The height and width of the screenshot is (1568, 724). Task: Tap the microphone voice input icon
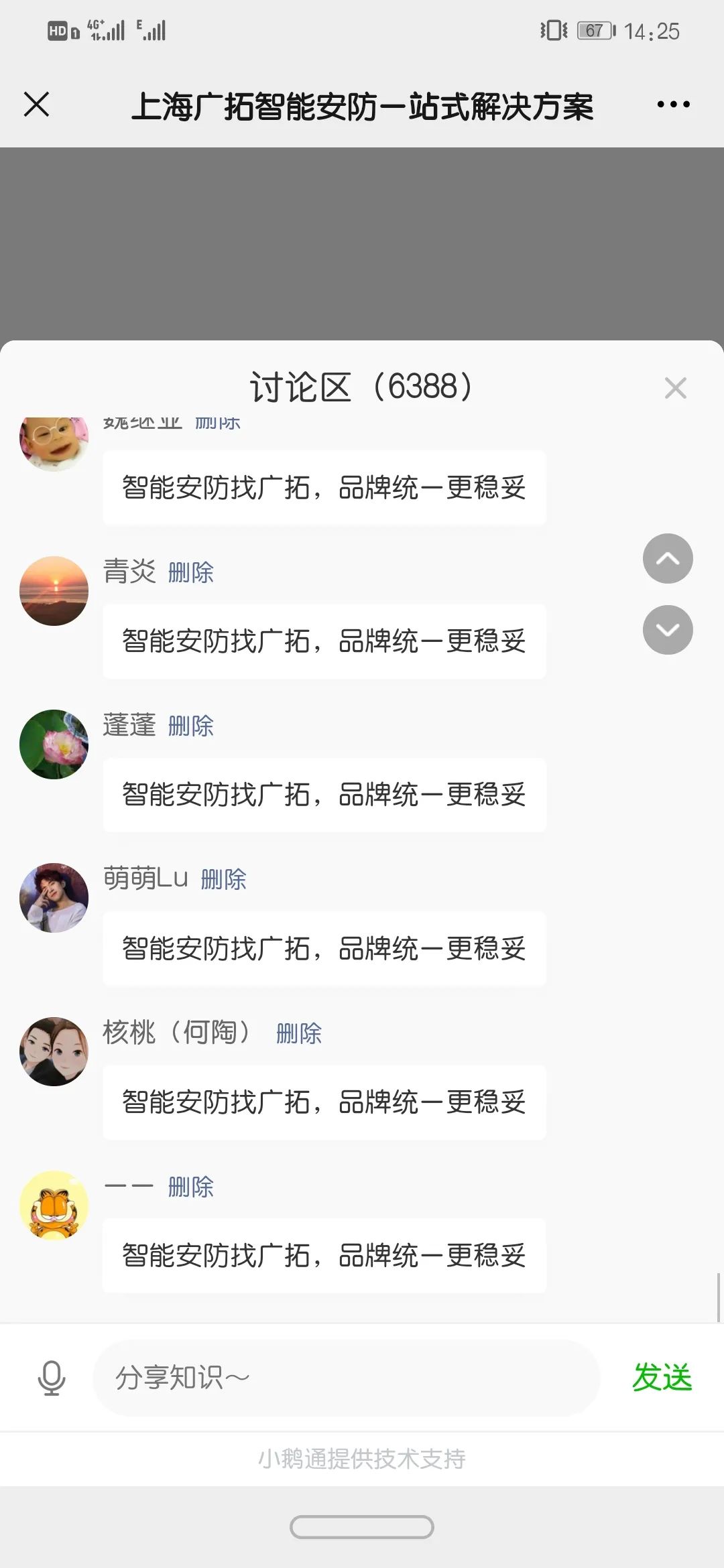[x=52, y=1378]
